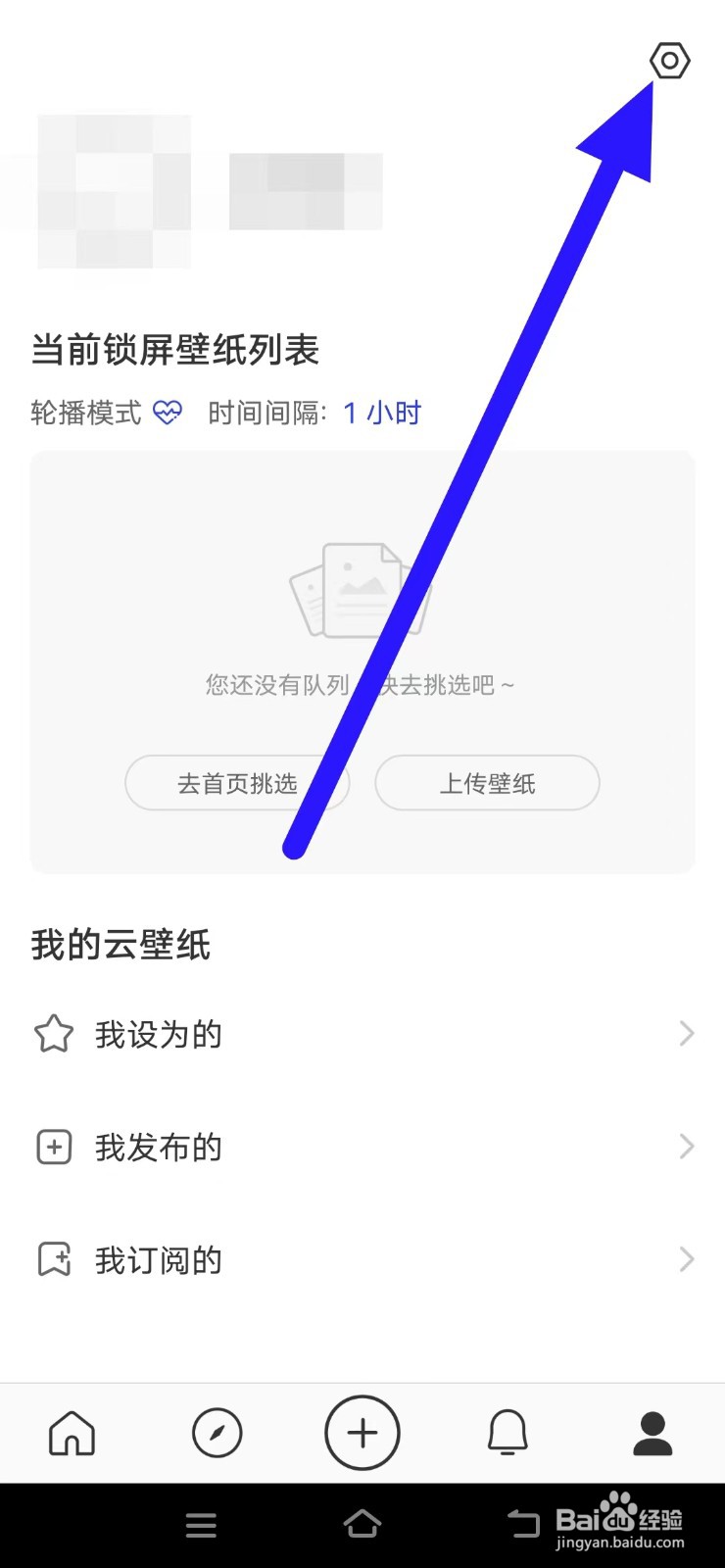Tap the plus-box icon beside 我发布的
Screen dimensions: 725x1568
pos(54,1147)
